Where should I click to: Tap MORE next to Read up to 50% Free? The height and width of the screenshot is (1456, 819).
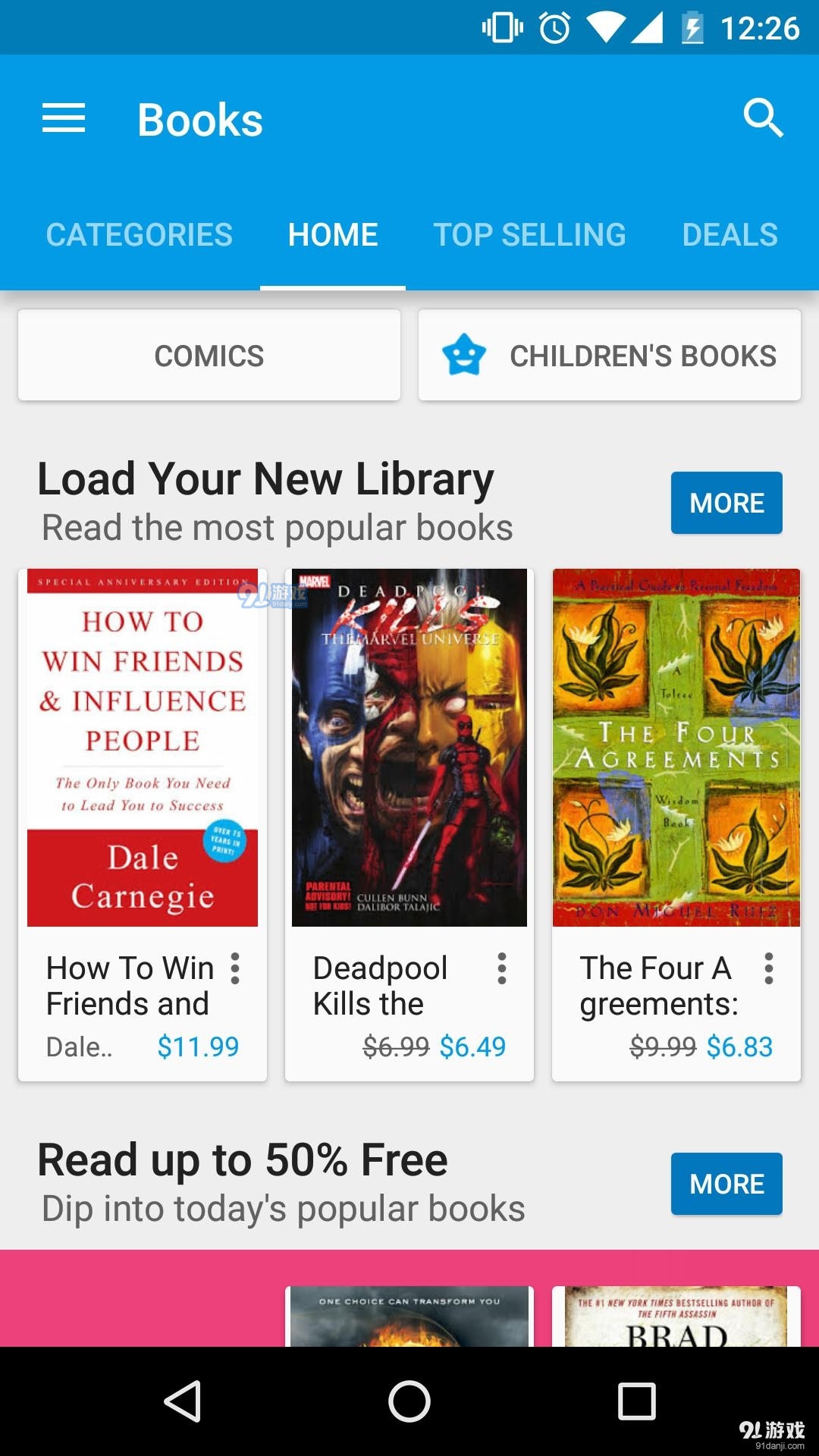(x=726, y=1184)
